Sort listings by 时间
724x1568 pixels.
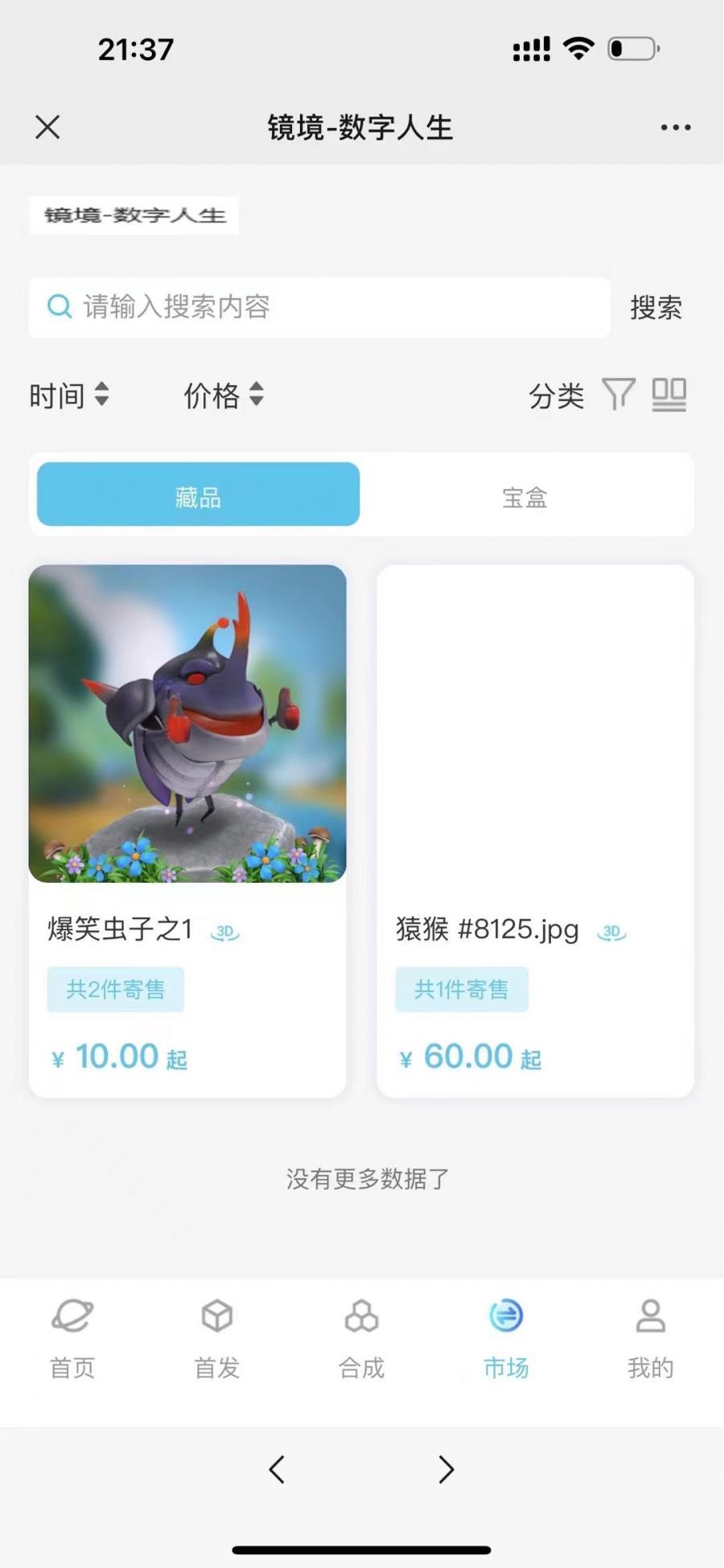68,395
